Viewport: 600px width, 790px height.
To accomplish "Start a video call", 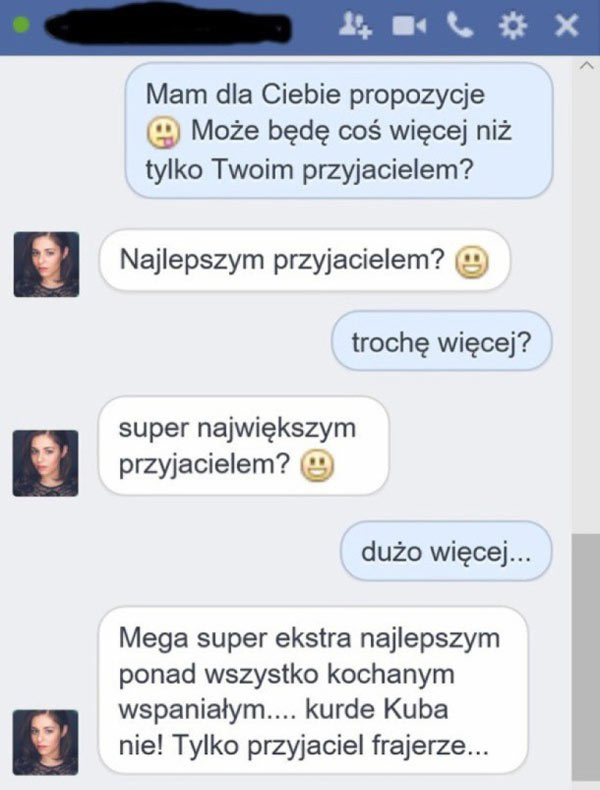I will point(408,26).
